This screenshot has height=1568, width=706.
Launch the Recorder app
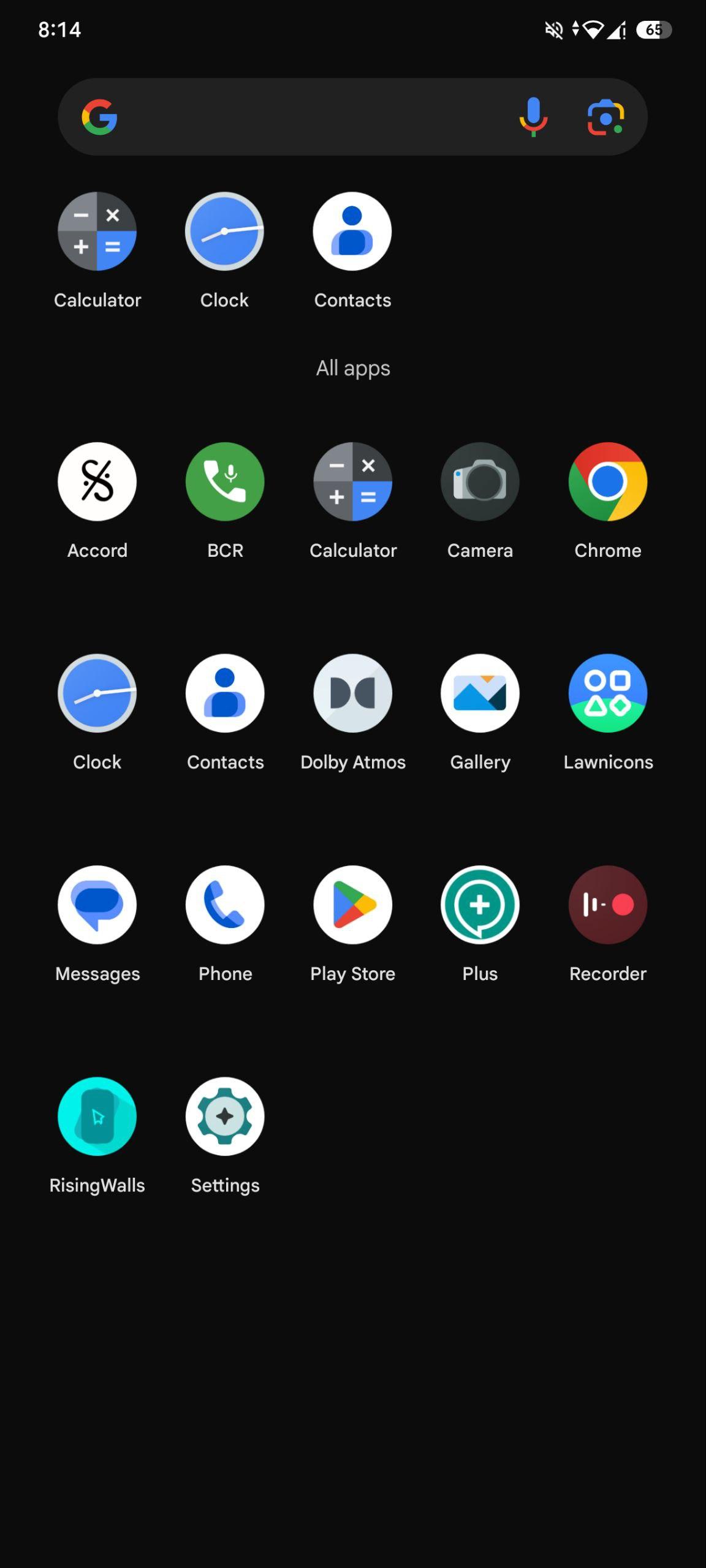pos(607,905)
